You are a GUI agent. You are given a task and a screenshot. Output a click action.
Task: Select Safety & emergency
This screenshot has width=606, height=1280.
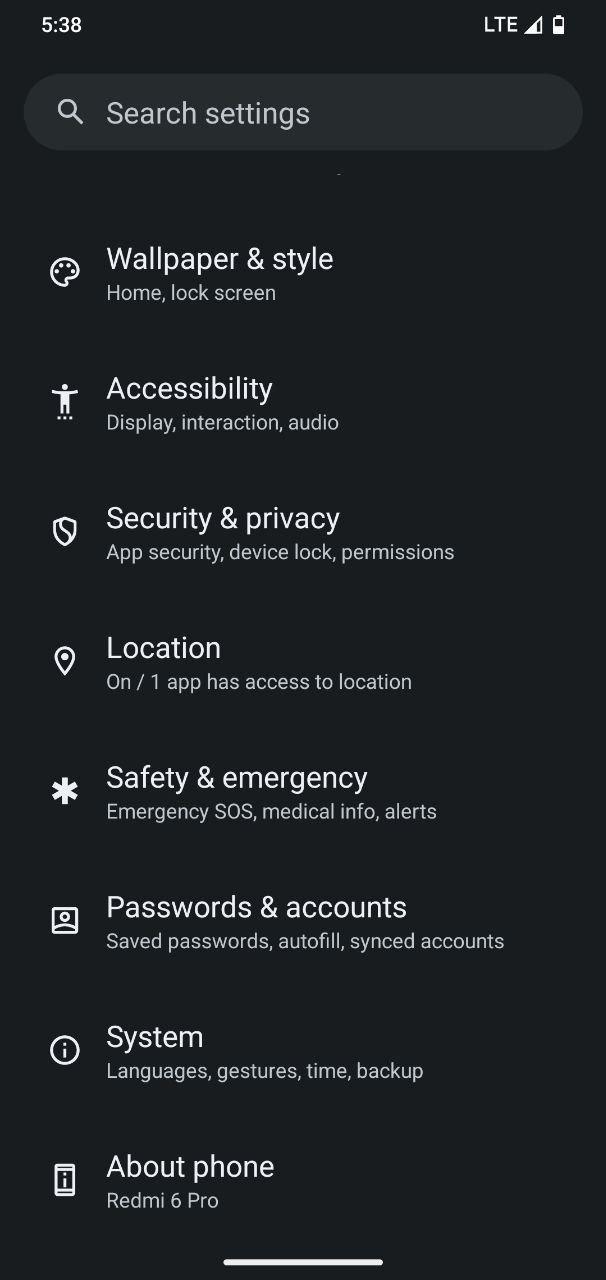pyautogui.click(x=303, y=793)
